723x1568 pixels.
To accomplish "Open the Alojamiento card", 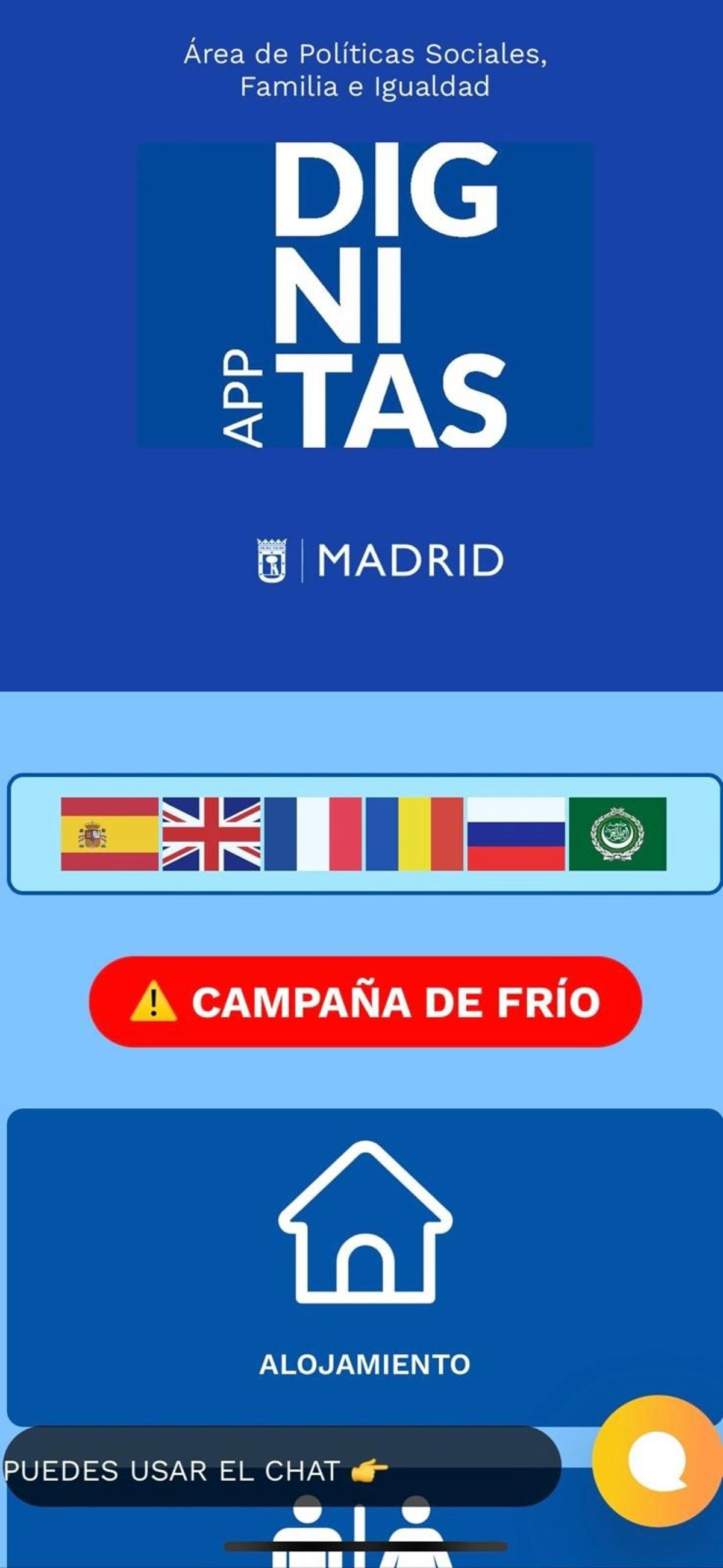I will point(364,1266).
